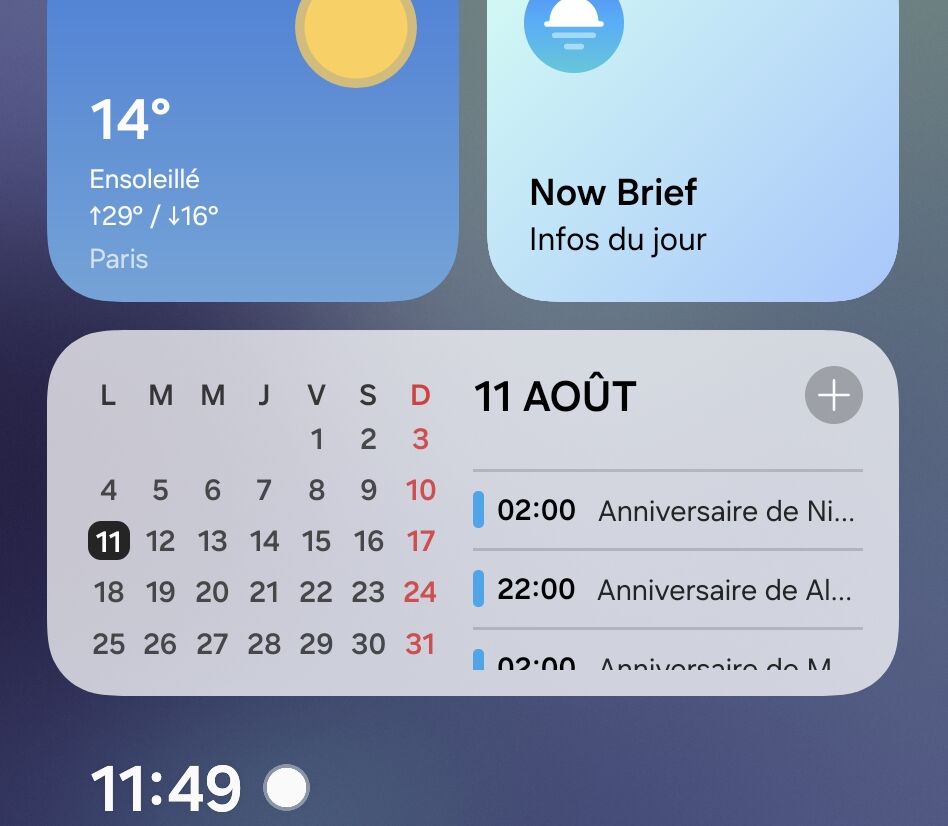Viewport: 948px width, 826px height.
Task: Tap today's date 11 in calendar
Action: pyautogui.click(x=108, y=542)
